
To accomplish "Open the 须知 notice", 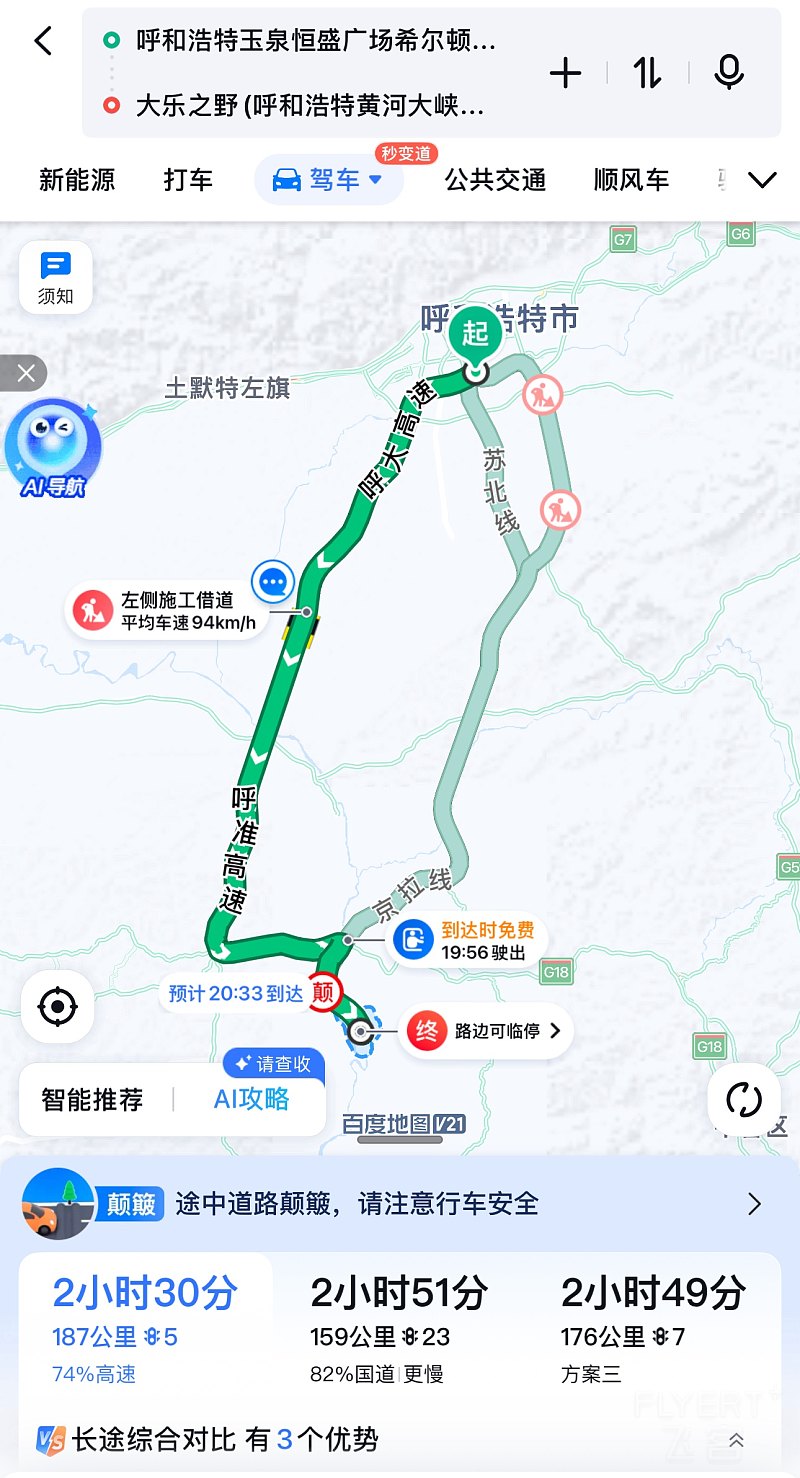I will 56,278.
